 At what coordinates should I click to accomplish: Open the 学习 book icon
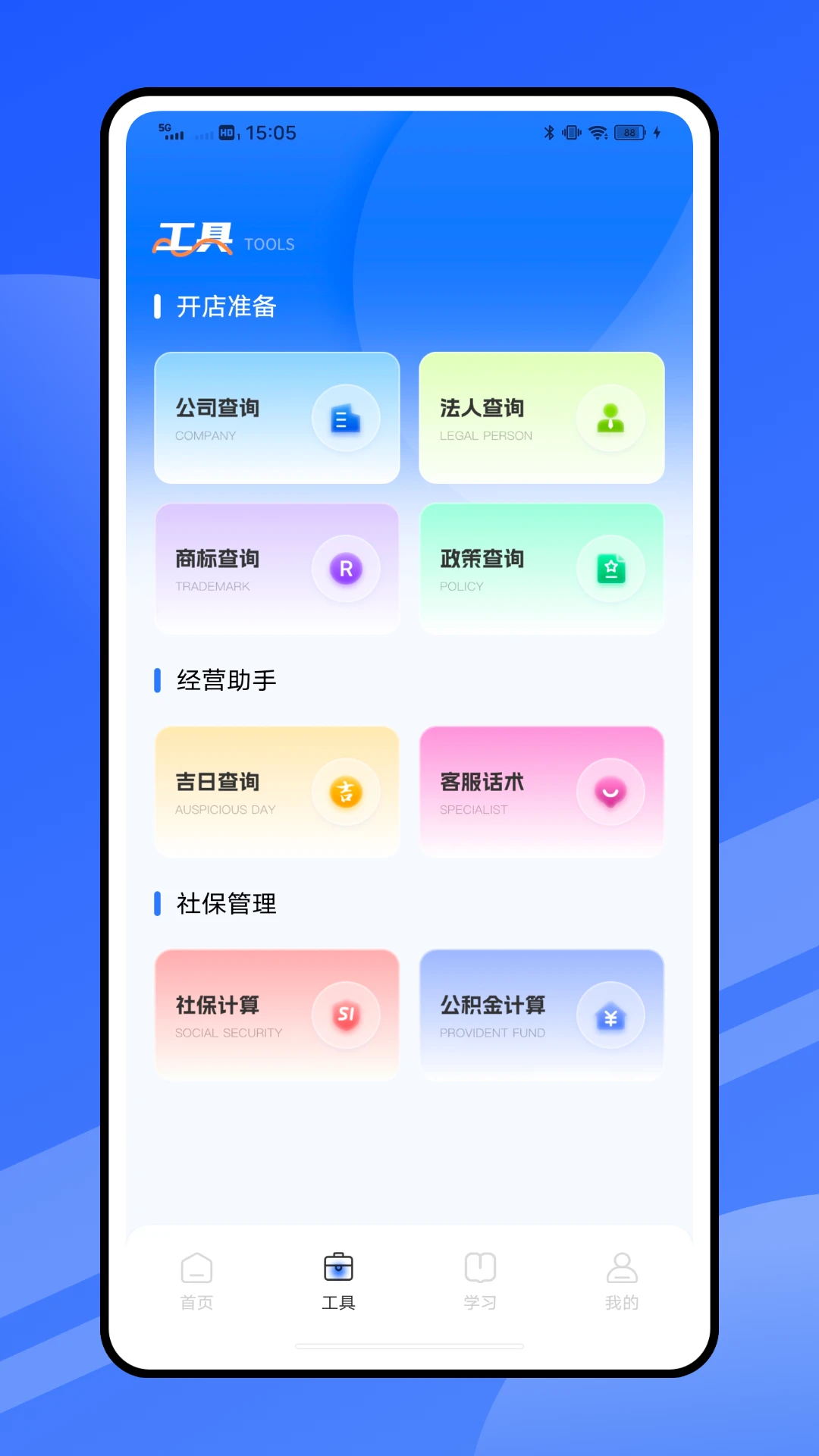pyautogui.click(x=479, y=1266)
